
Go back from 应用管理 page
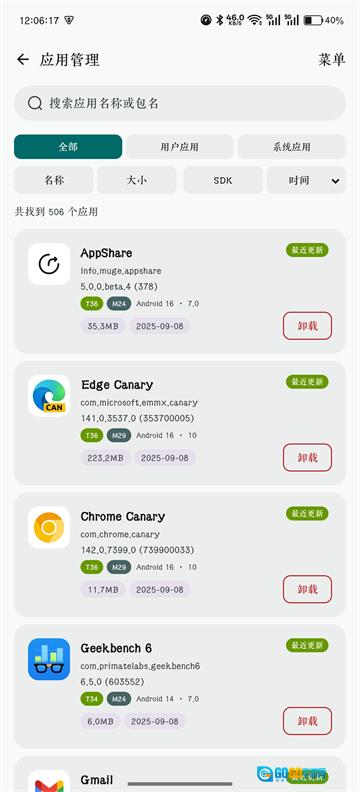point(23,60)
